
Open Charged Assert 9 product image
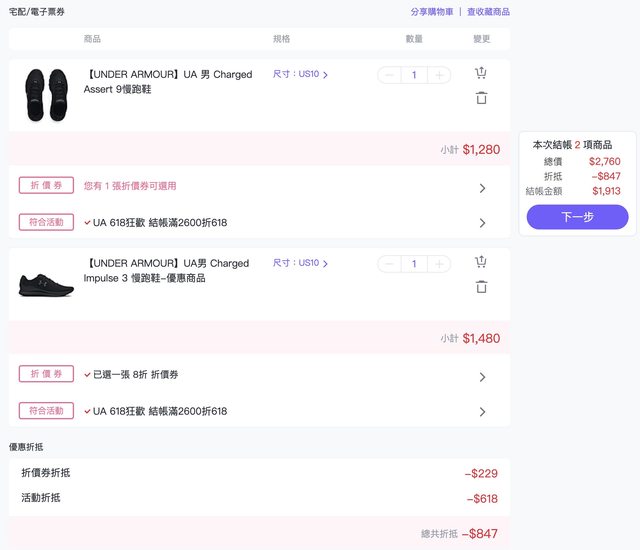[x=46, y=95]
